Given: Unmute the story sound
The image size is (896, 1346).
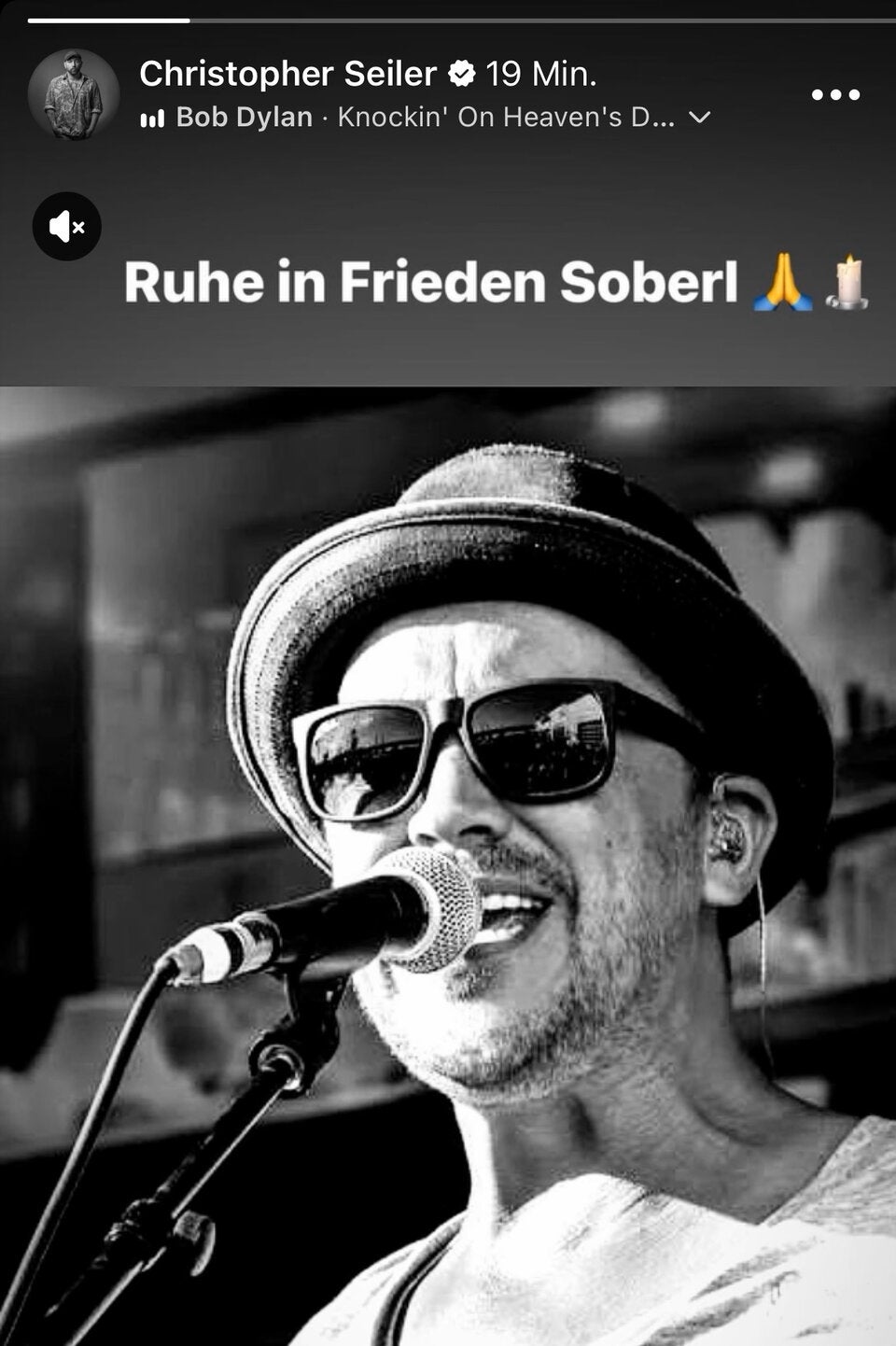Looking at the screenshot, I should (x=67, y=227).
